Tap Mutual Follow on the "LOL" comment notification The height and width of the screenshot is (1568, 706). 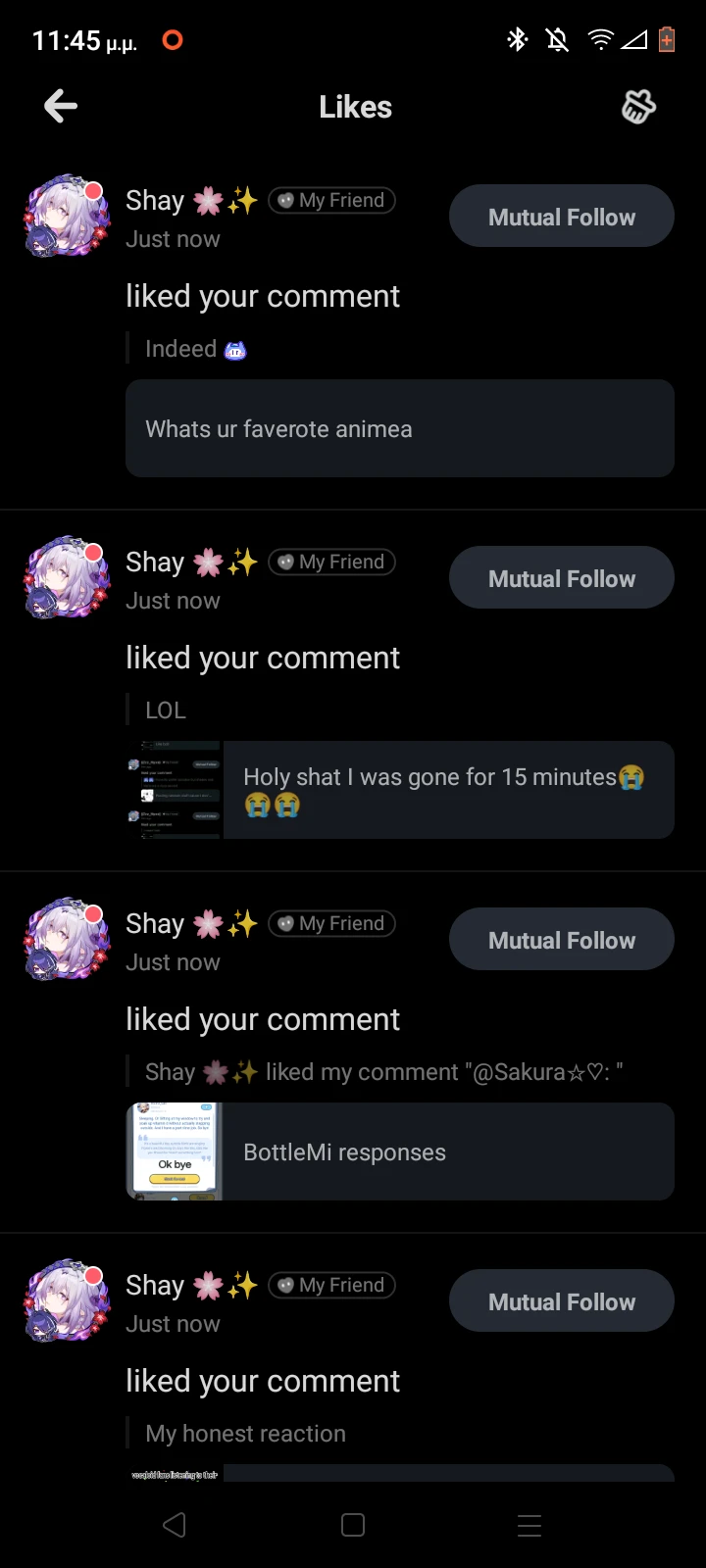561,578
